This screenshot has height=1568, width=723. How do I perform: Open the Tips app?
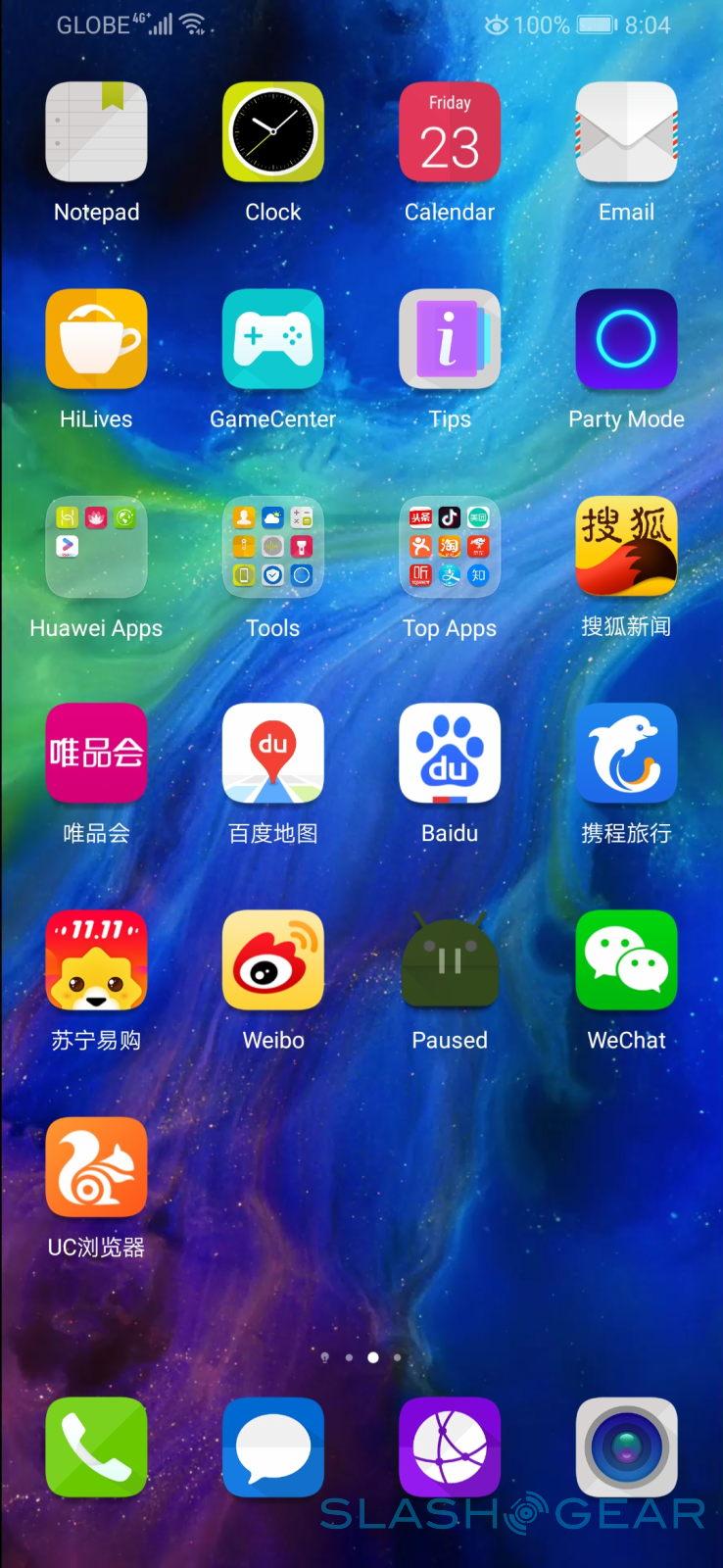pyautogui.click(x=450, y=339)
